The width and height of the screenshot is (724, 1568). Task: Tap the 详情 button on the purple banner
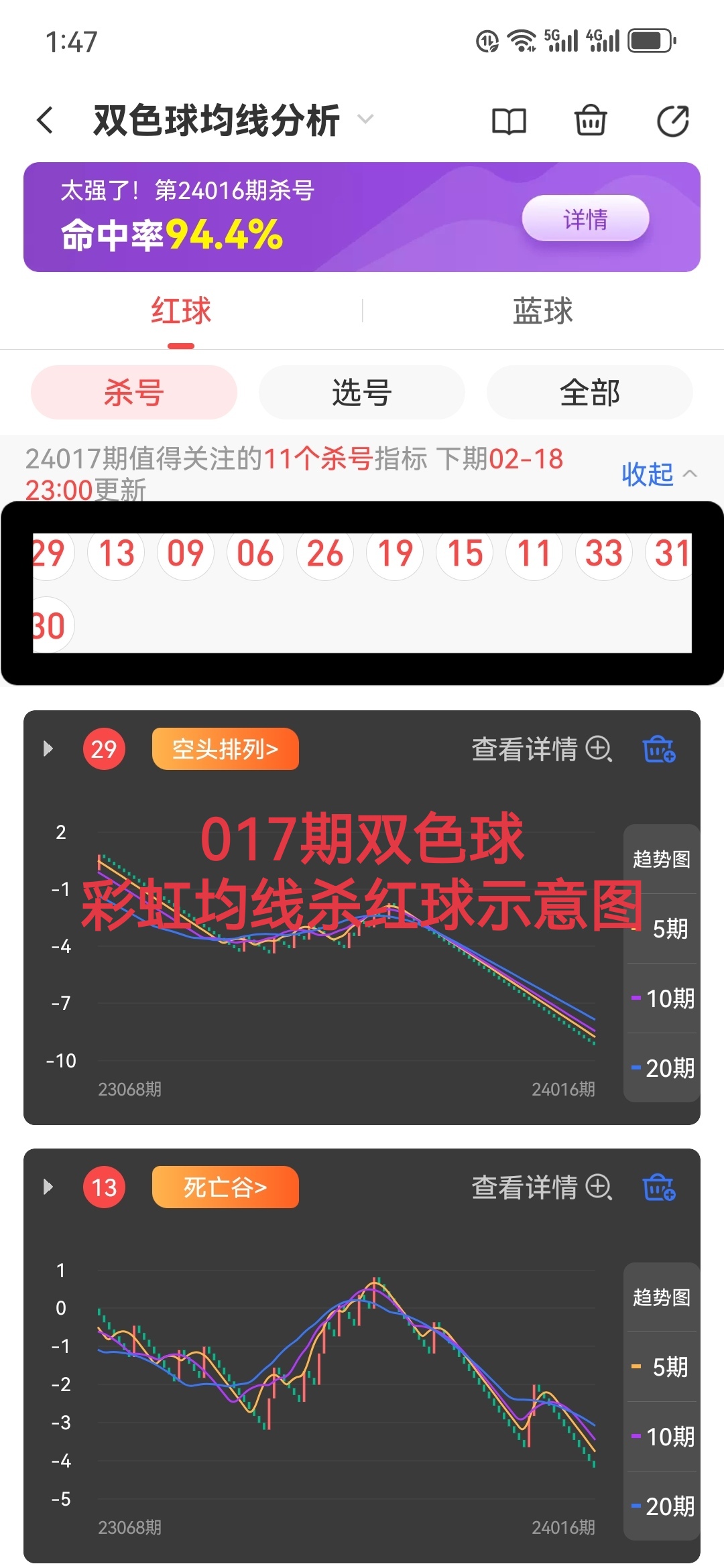[x=585, y=218]
